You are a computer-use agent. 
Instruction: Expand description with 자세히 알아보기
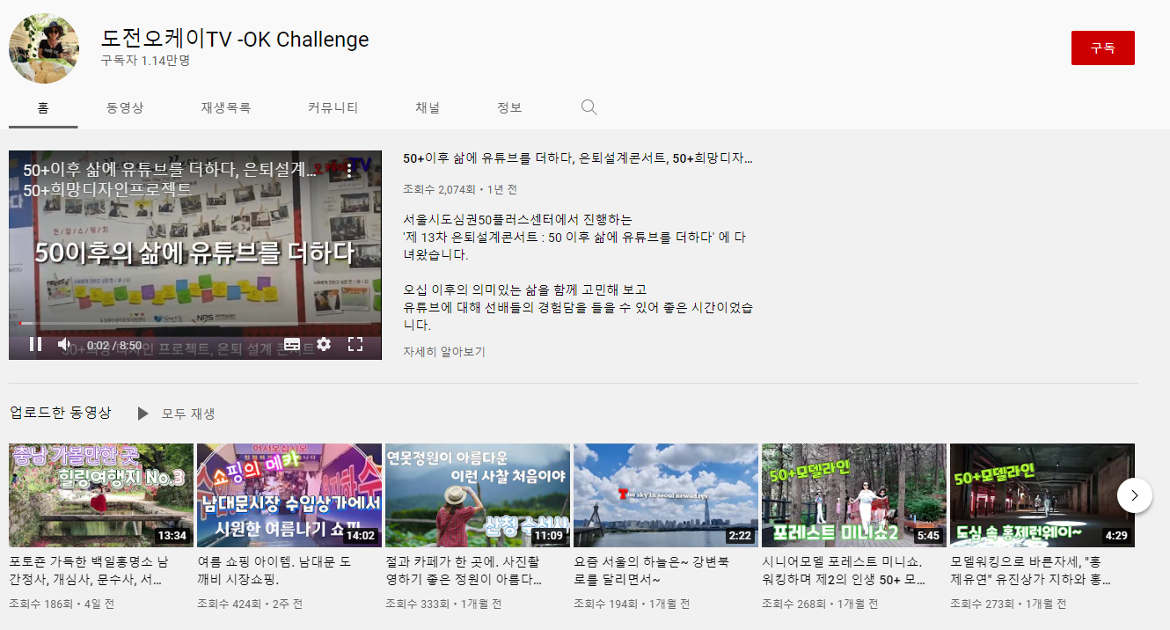coord(444,352)
